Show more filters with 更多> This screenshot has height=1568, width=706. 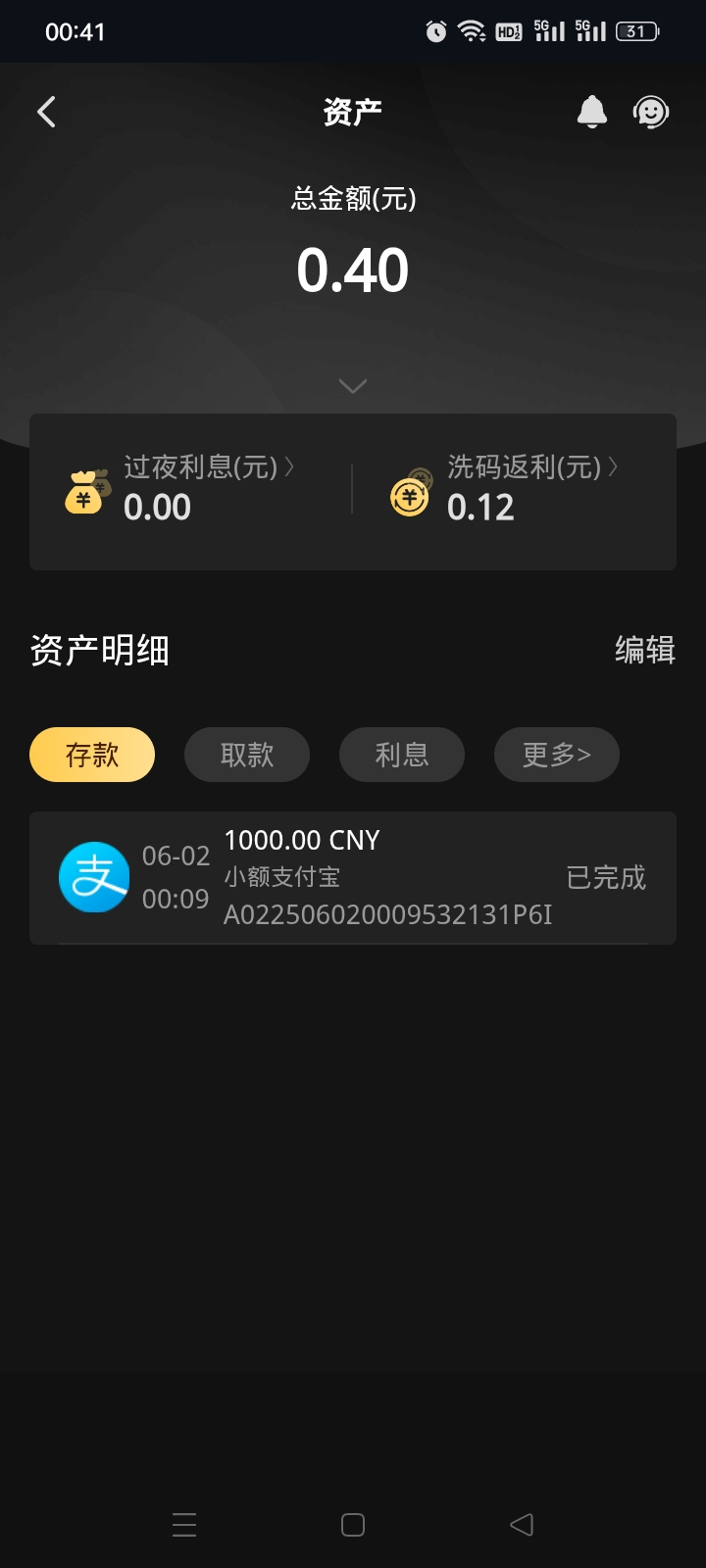click(x=556, y=755)
